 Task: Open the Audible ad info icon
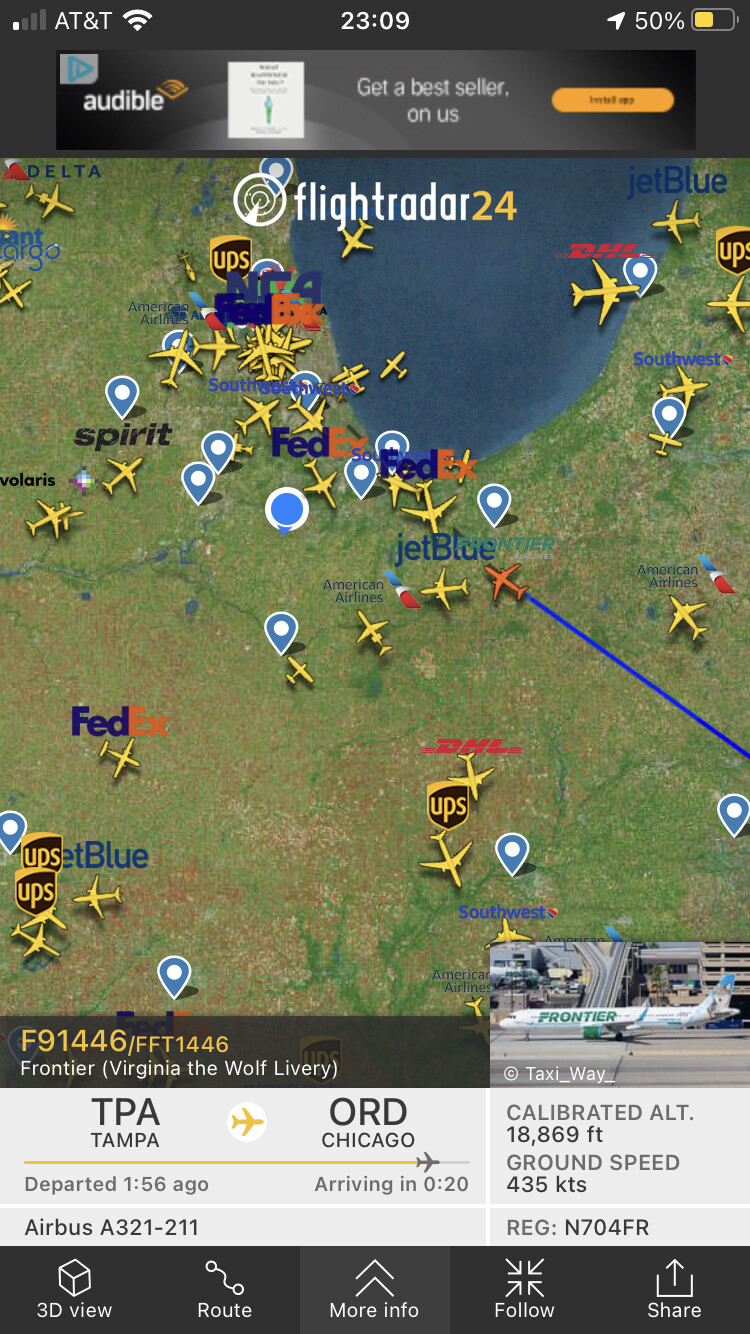pos(78,69)
